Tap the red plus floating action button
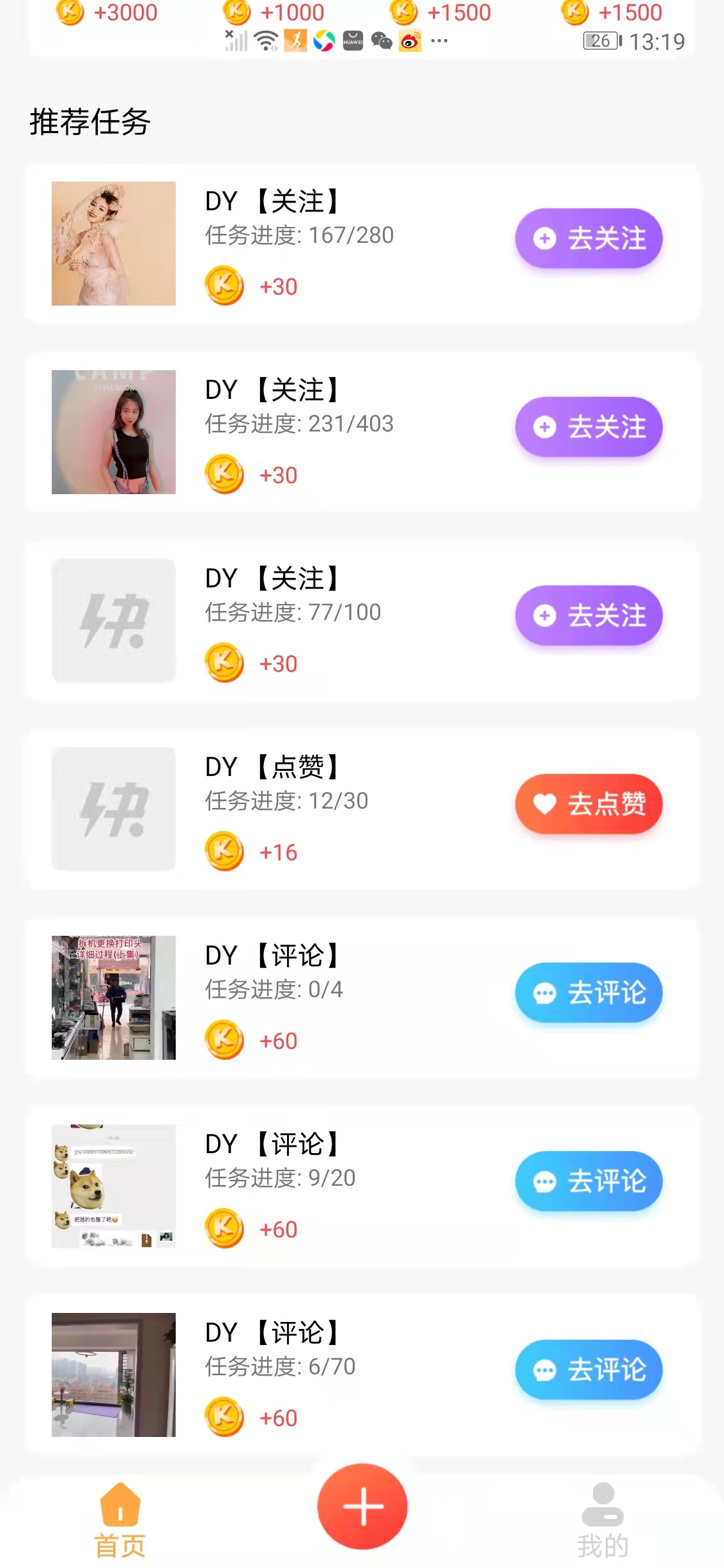The image size is (724, 1568). 362,1505
